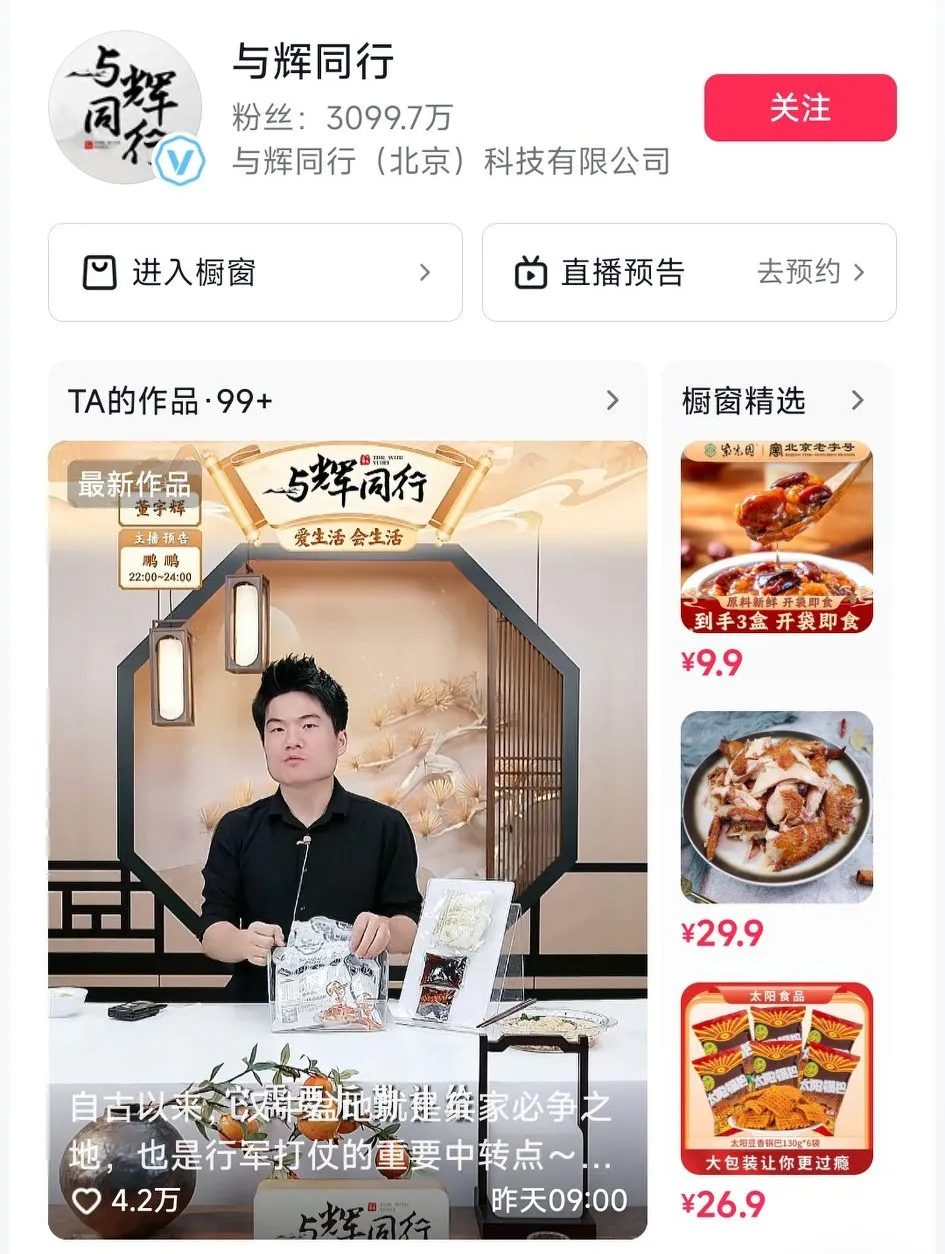Open the 与辉同行 profile avatar
Screen dimensions: 945x1254
coord(126,107)
